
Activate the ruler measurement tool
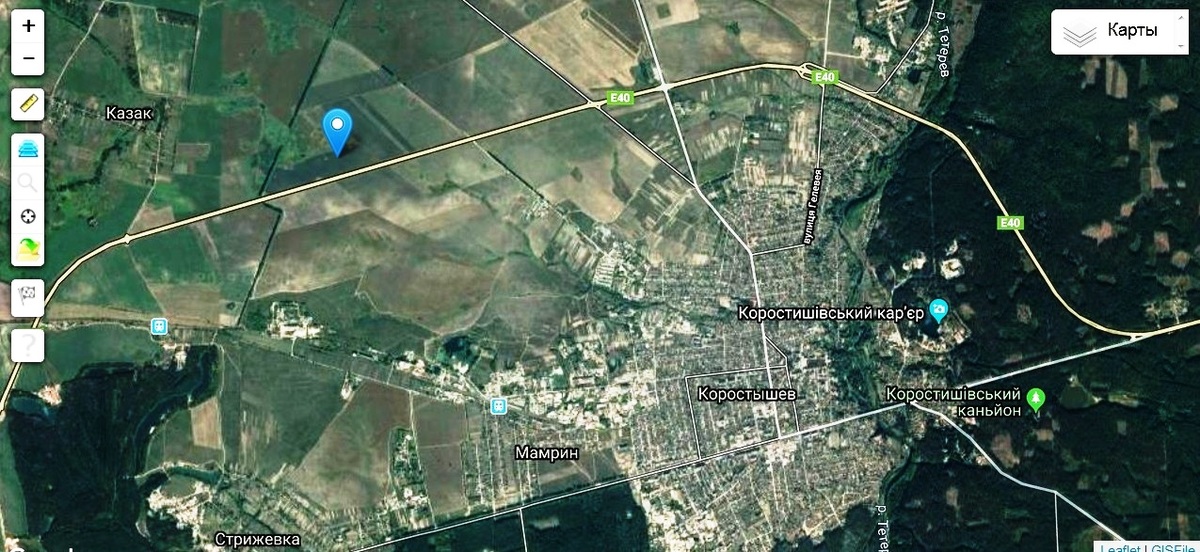click(x=28, y=104)
